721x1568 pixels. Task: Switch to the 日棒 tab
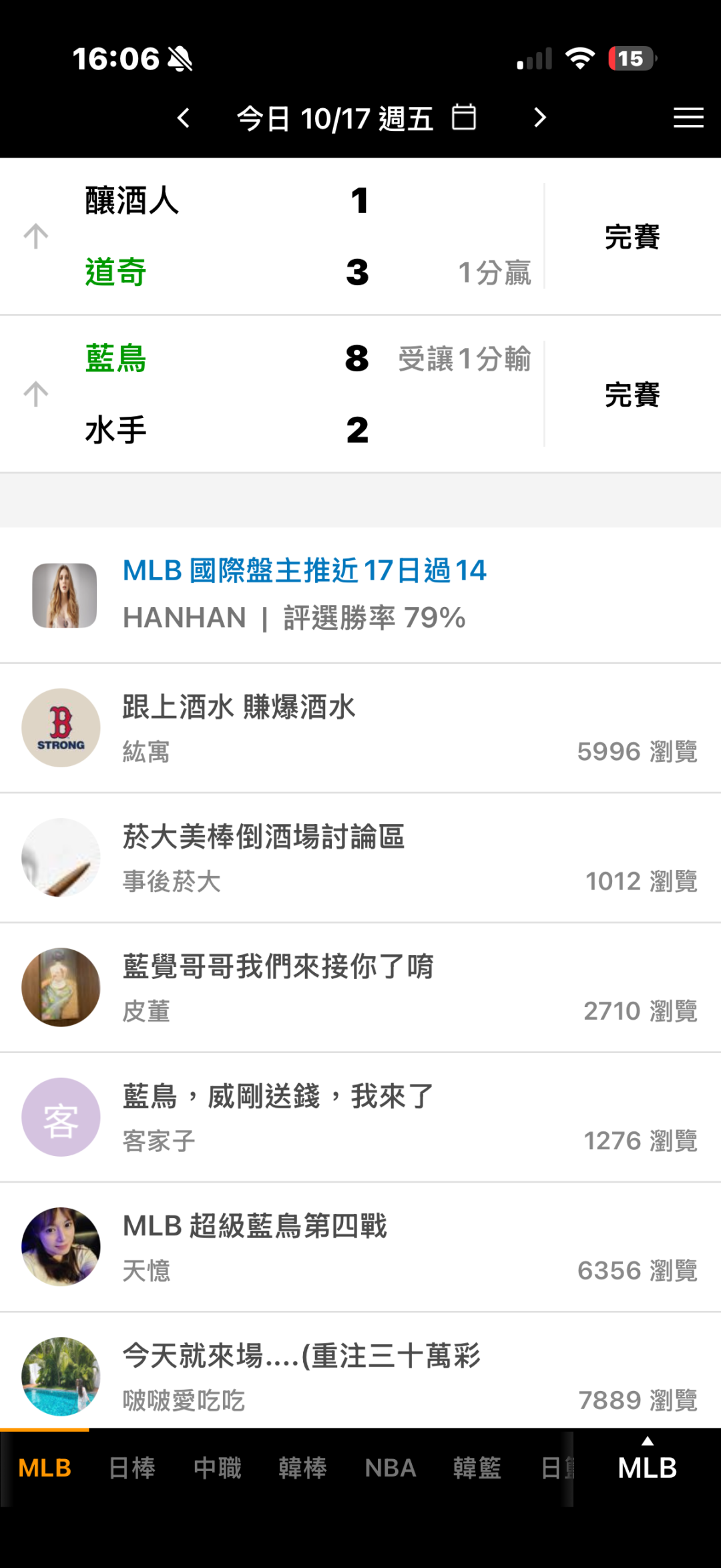coord(132,1468)
